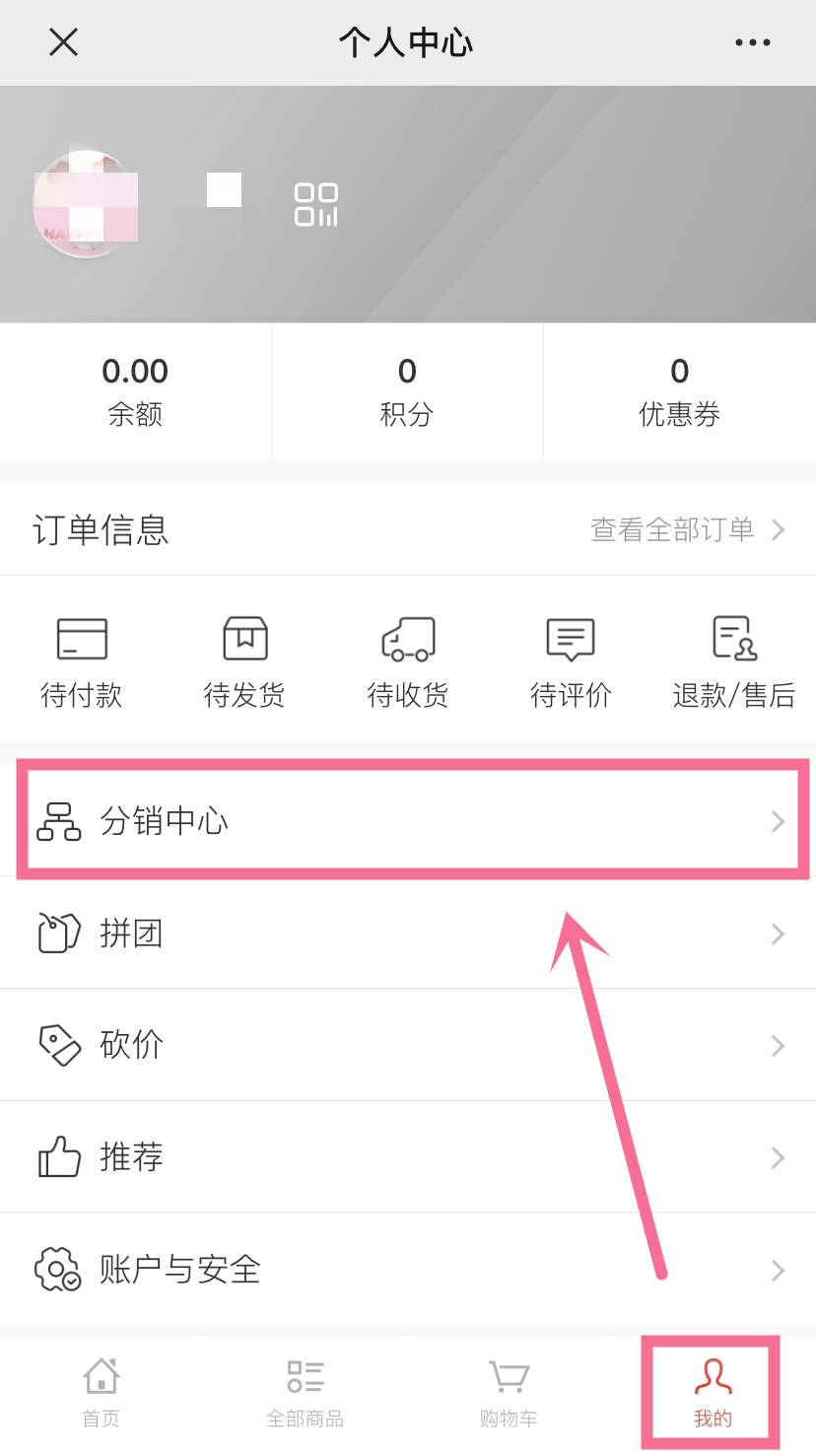Open 查看全部订单 link

687,530
